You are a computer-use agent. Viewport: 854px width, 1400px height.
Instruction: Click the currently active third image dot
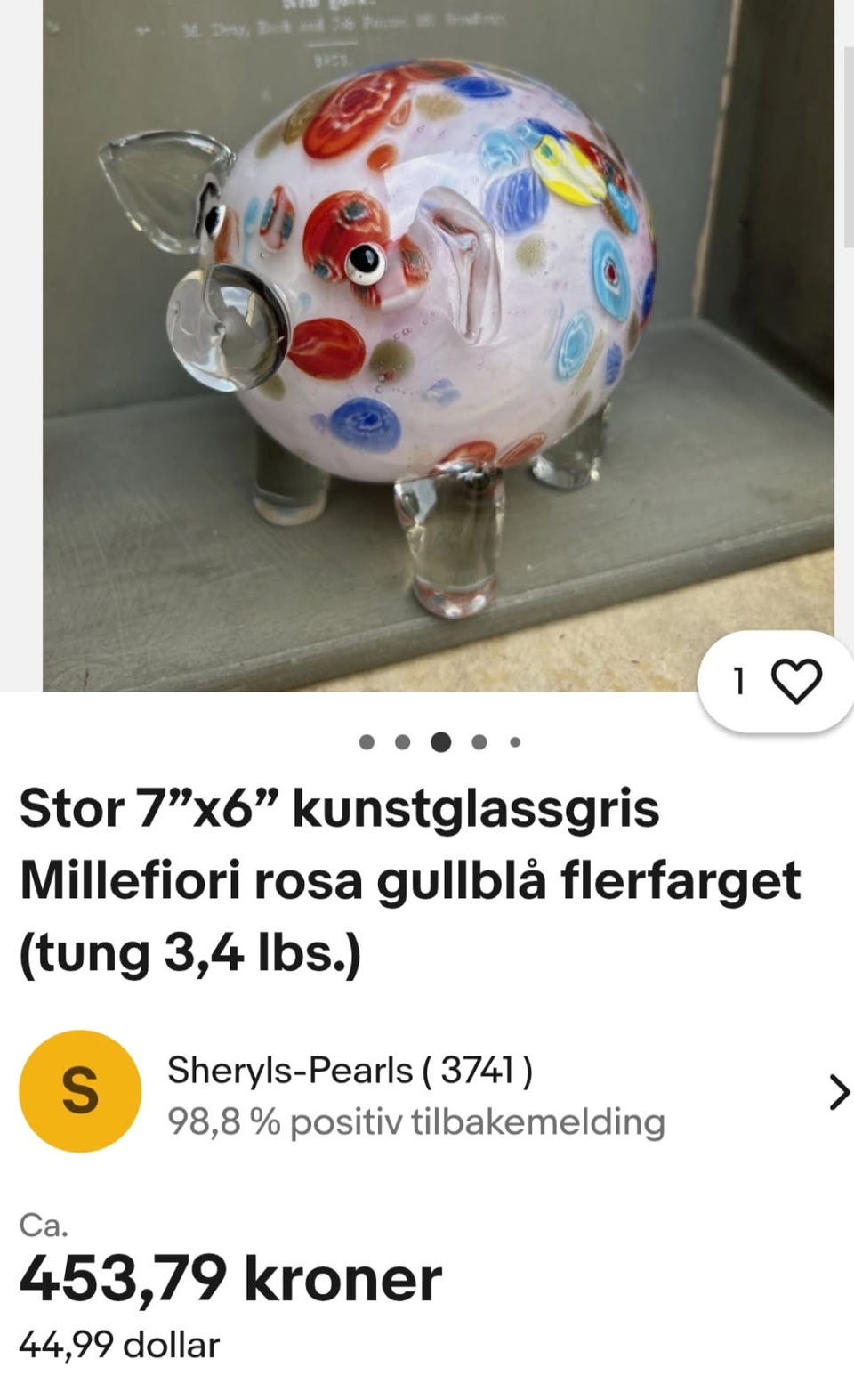pos(440,740)
